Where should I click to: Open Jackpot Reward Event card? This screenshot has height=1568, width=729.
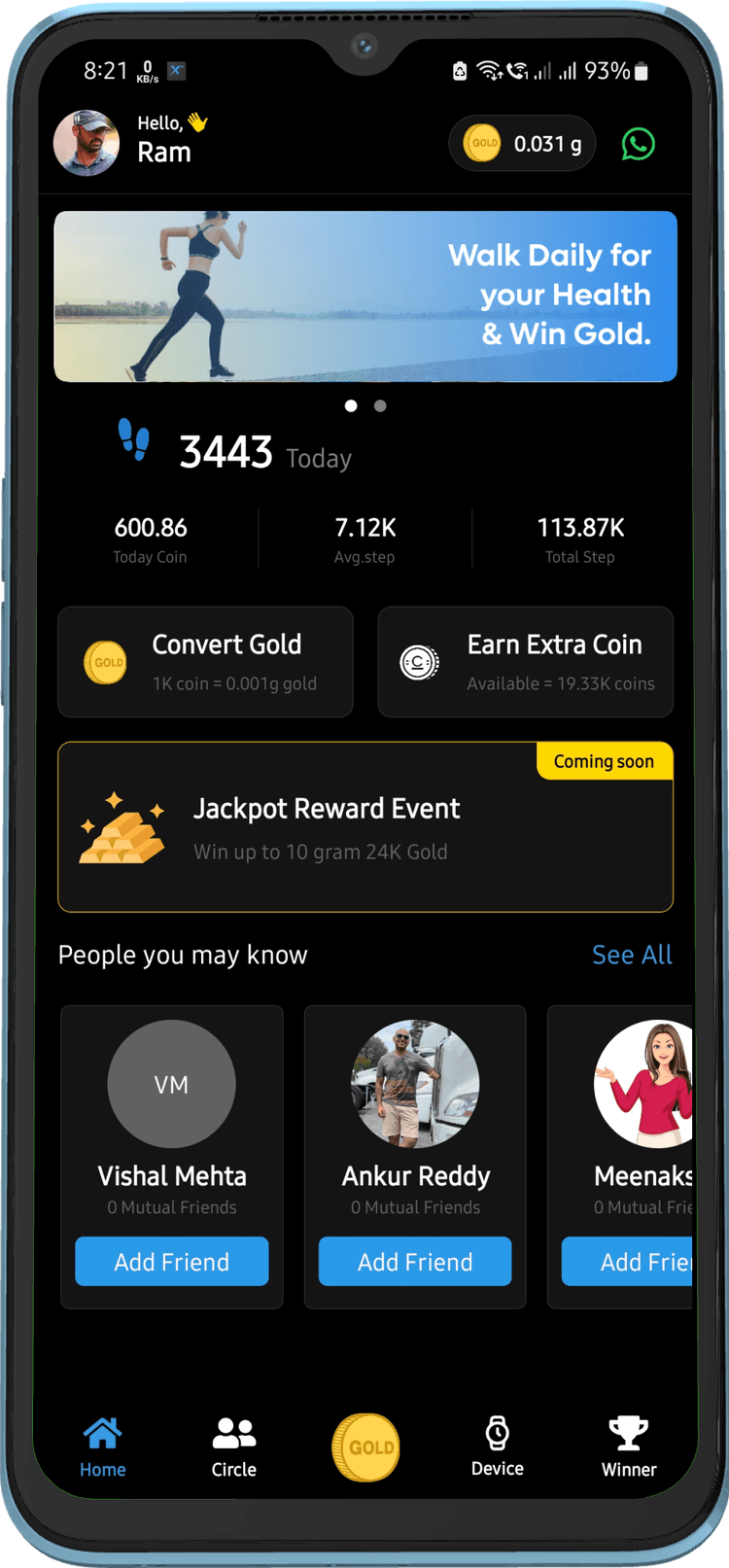pos(365,827)
